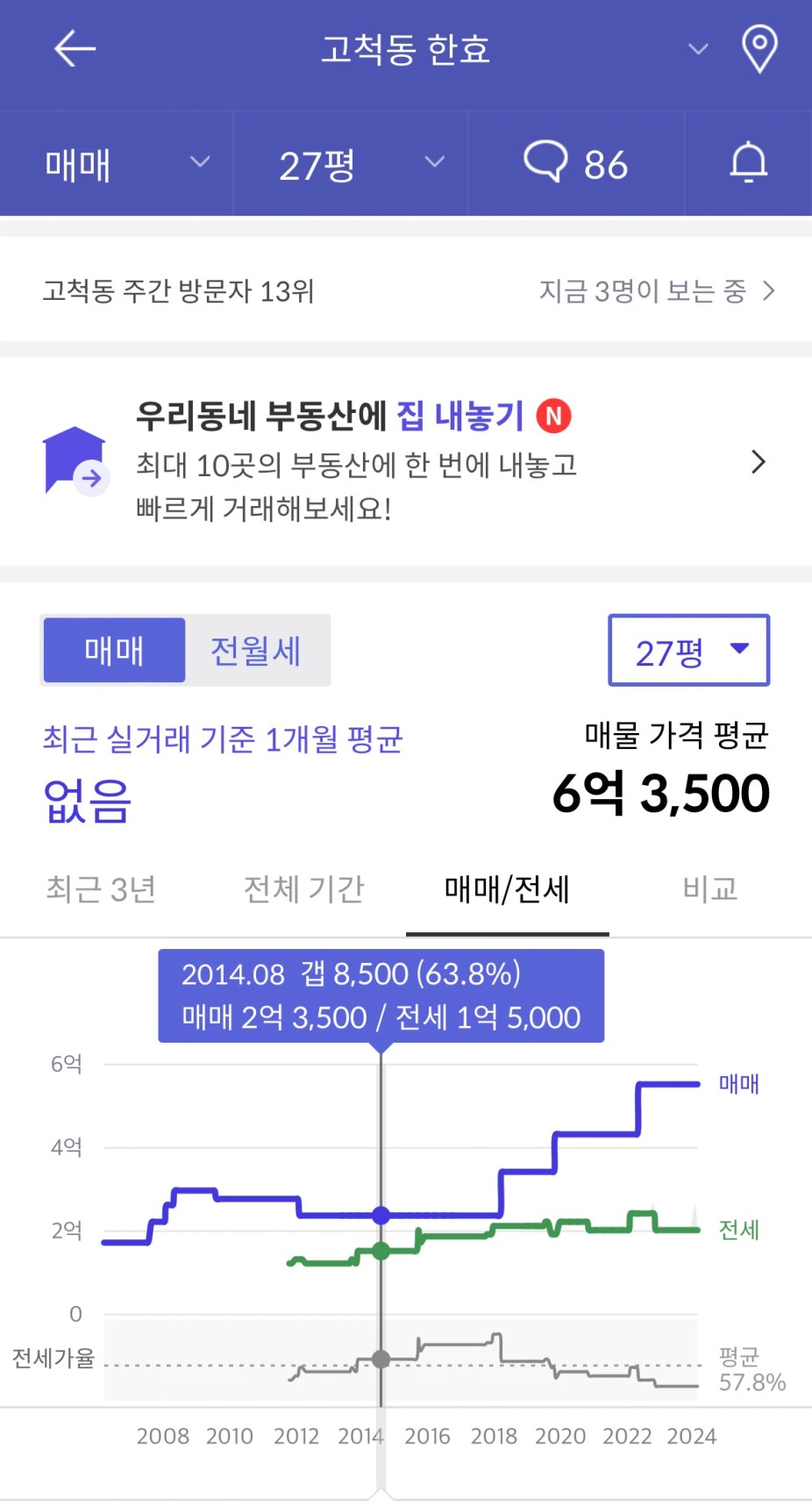Open the 27평 size dropdown in header
Viewport: 812px width, 1512px height.
point(351,164)
